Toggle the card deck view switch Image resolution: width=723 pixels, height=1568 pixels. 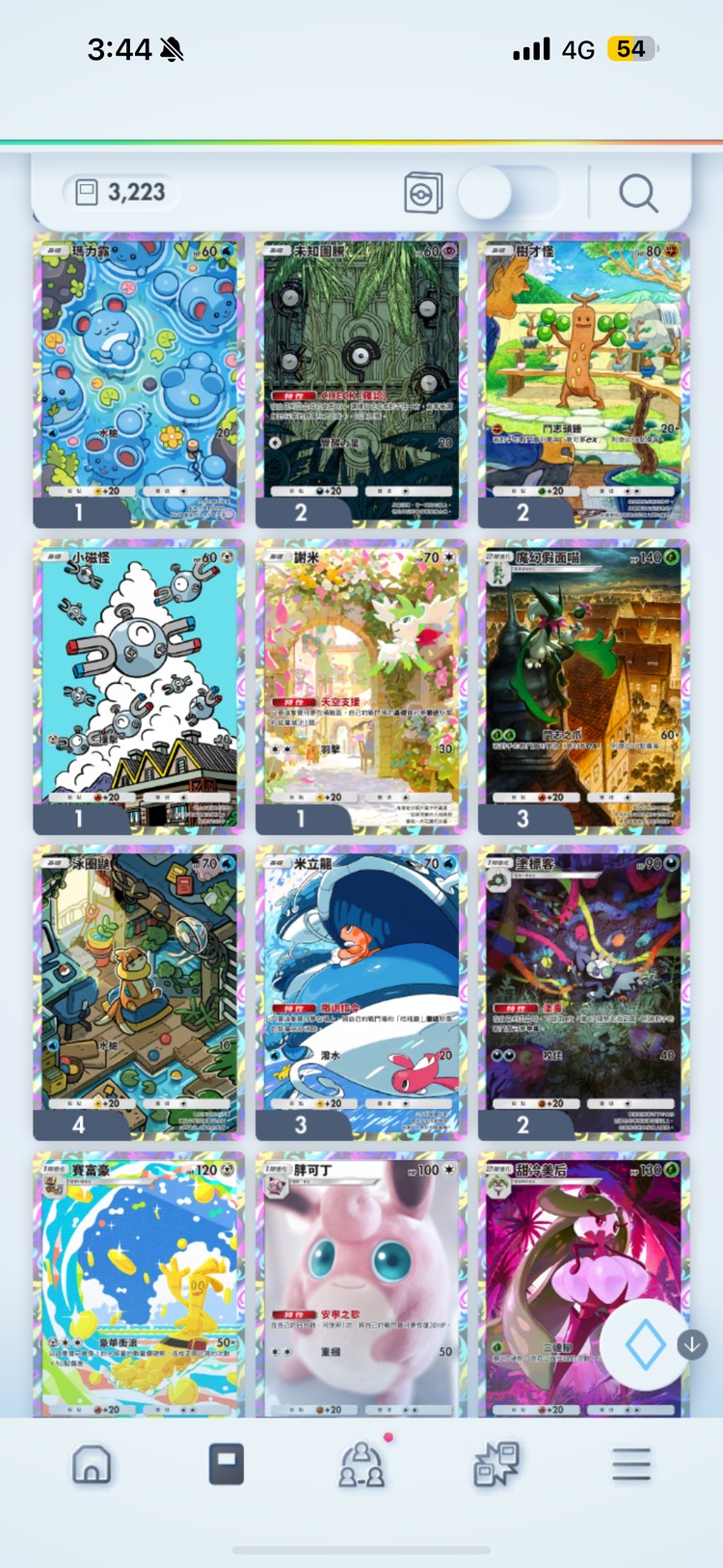[x=509, y=193]
